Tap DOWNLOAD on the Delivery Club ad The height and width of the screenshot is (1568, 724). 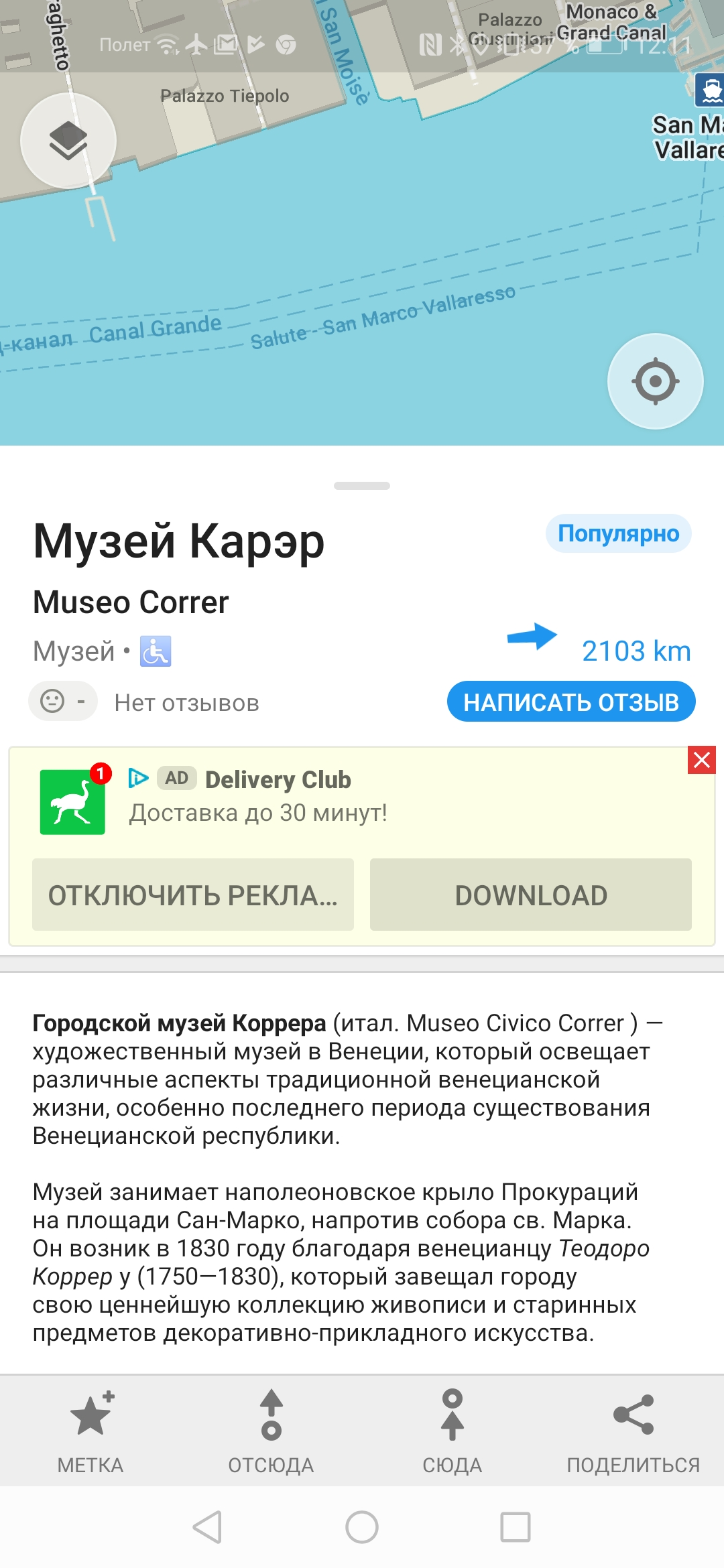pos(531,895)
